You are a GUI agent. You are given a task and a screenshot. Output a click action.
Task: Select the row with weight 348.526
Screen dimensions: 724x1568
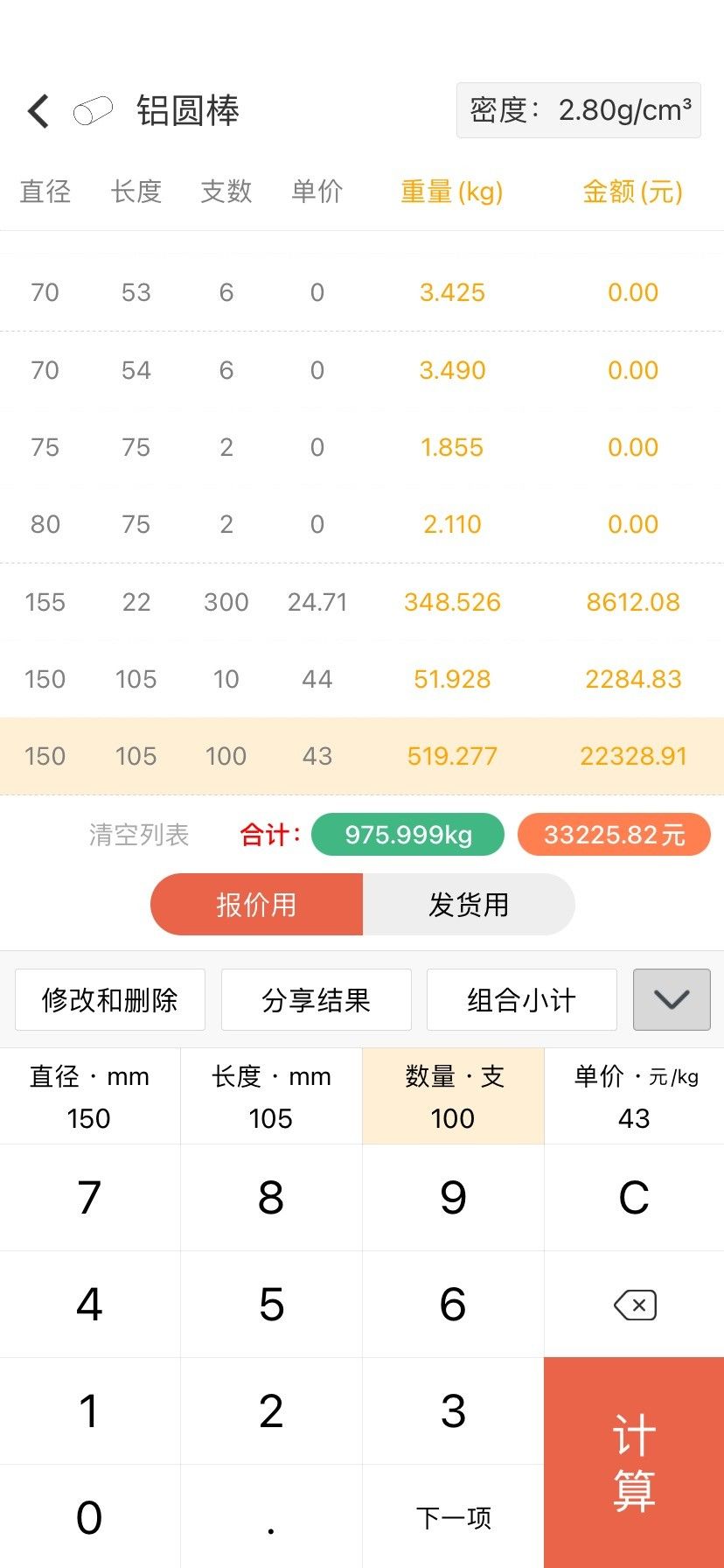(x=362, y=602)
